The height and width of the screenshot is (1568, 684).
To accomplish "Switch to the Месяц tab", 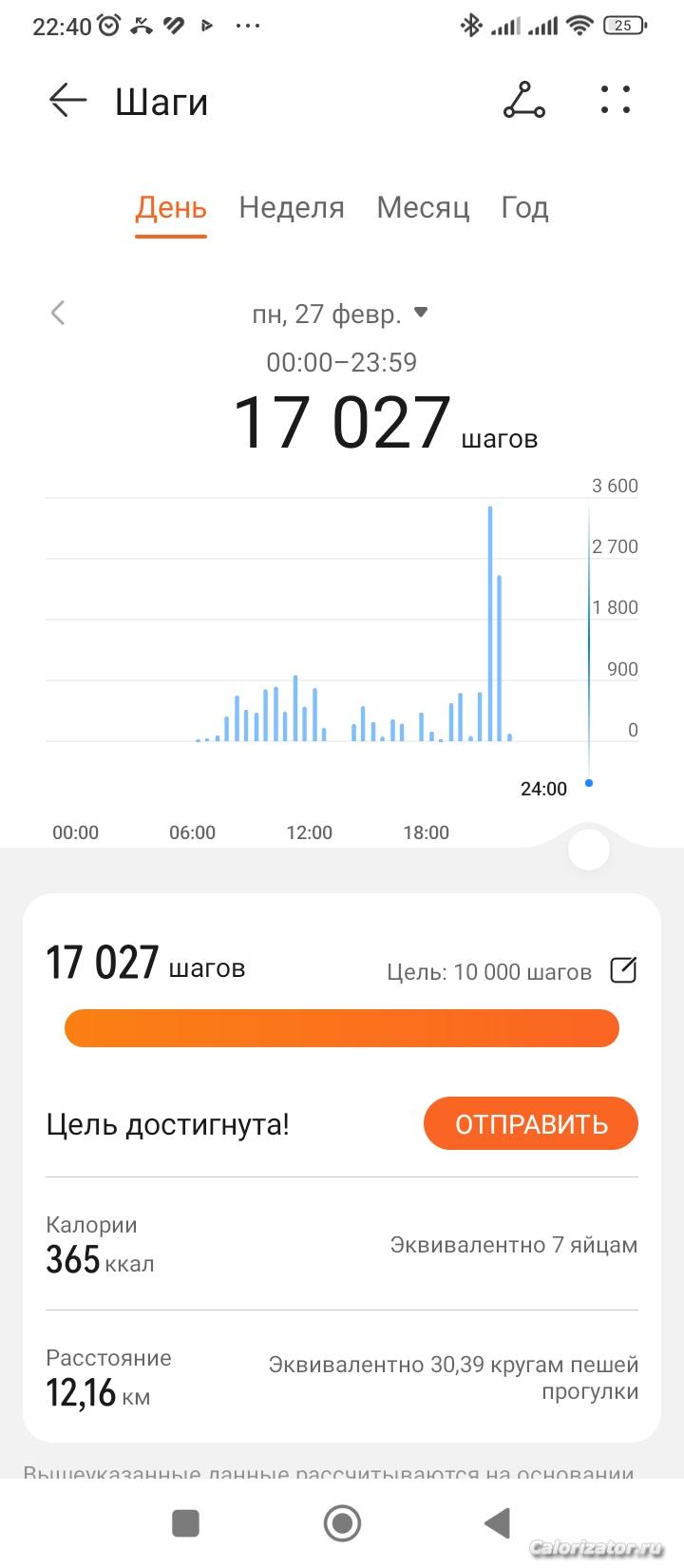I will coord(423,207).
